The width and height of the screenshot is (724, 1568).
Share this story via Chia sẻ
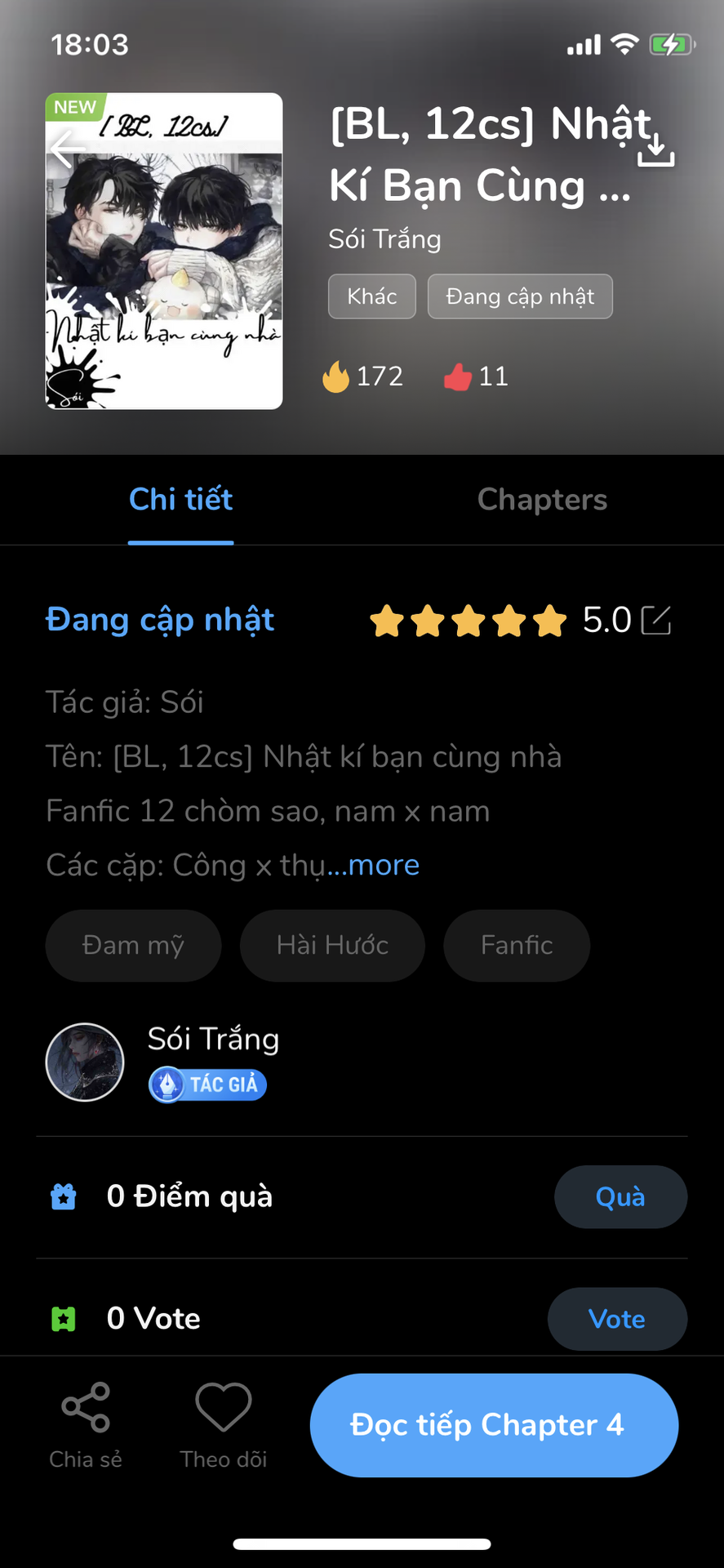[x=86, y=1424]
